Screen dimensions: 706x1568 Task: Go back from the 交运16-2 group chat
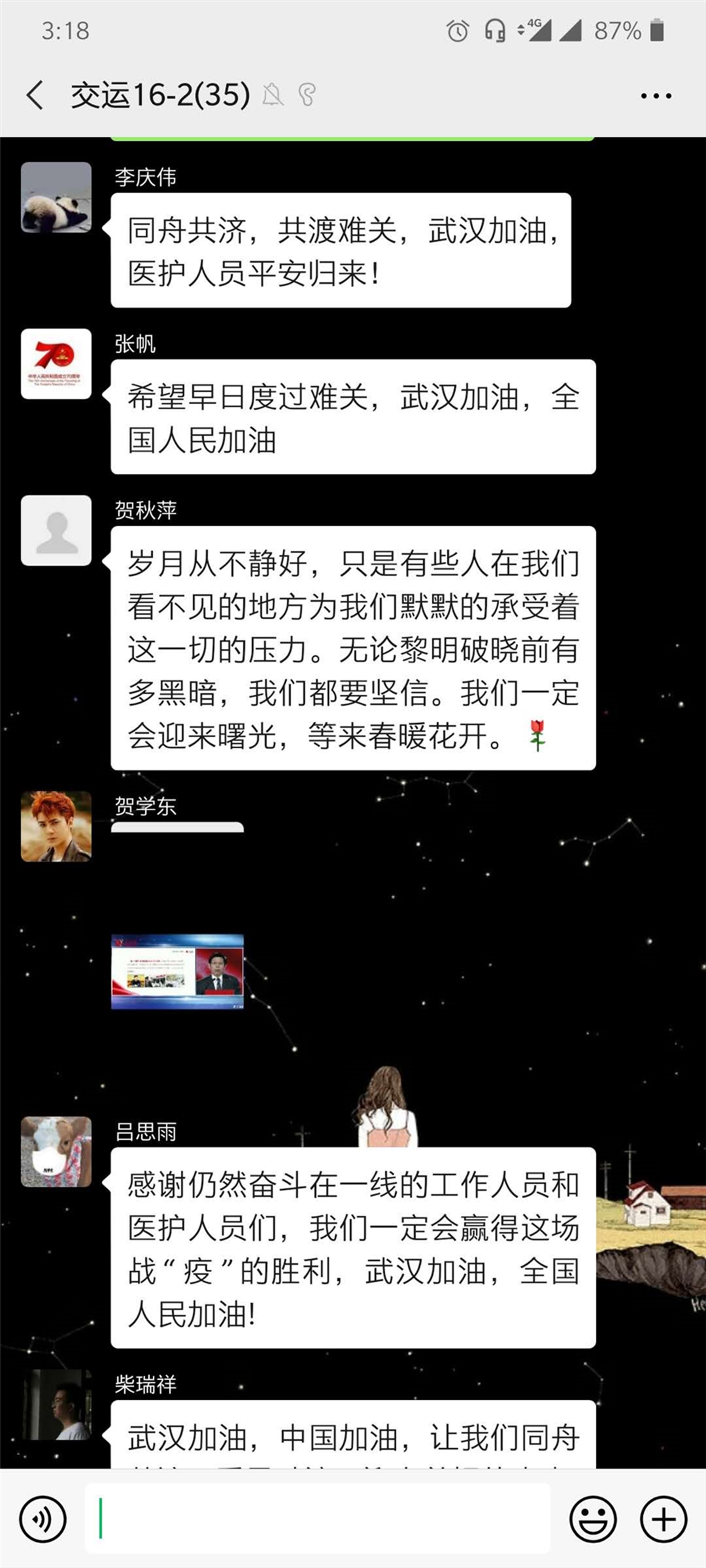point(36,95)
